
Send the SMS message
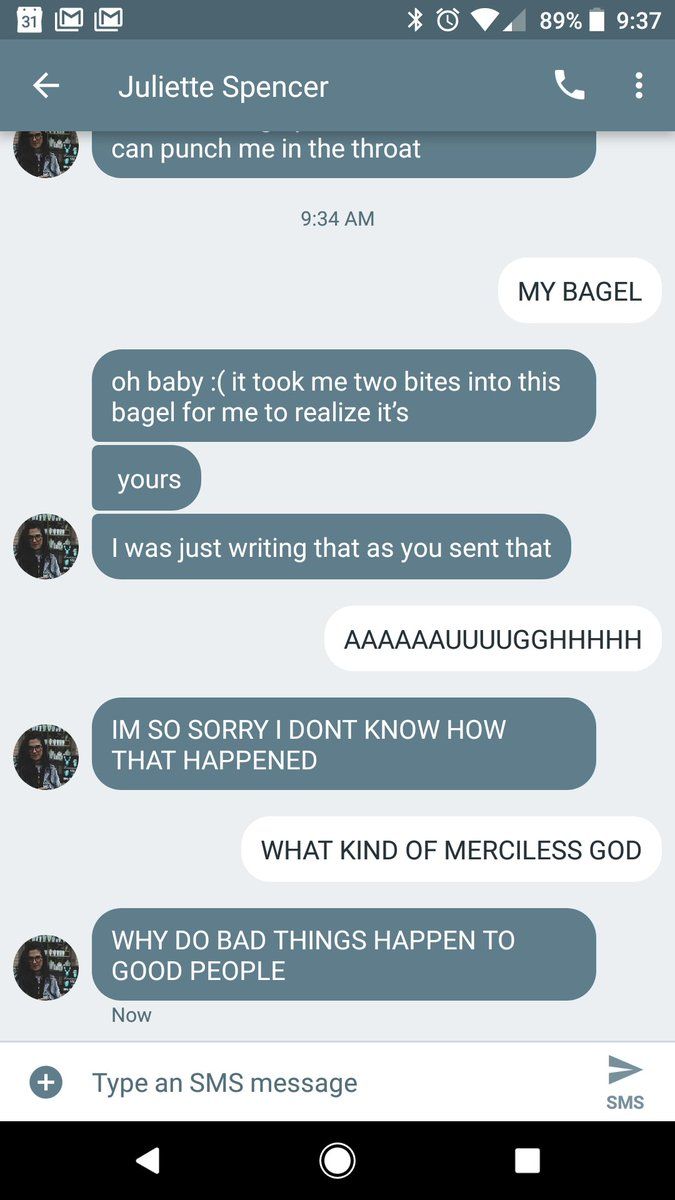click(625, 1080)
